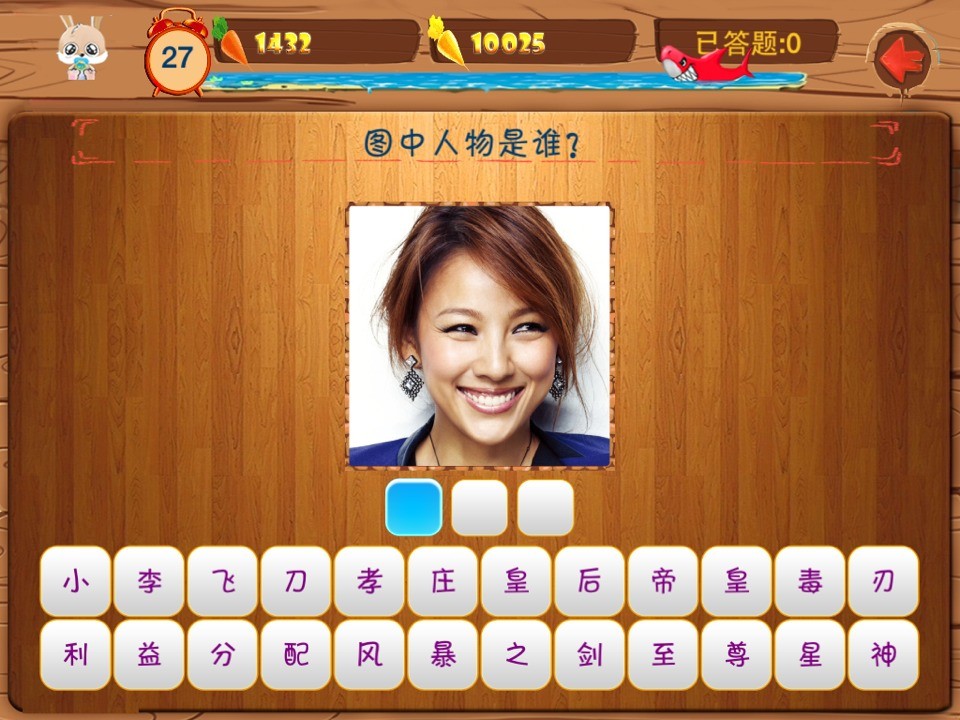The height and width of the screenshot is (720, 960).
Task: Tap the red back arrow button
Action: click(x=902, y=60)
